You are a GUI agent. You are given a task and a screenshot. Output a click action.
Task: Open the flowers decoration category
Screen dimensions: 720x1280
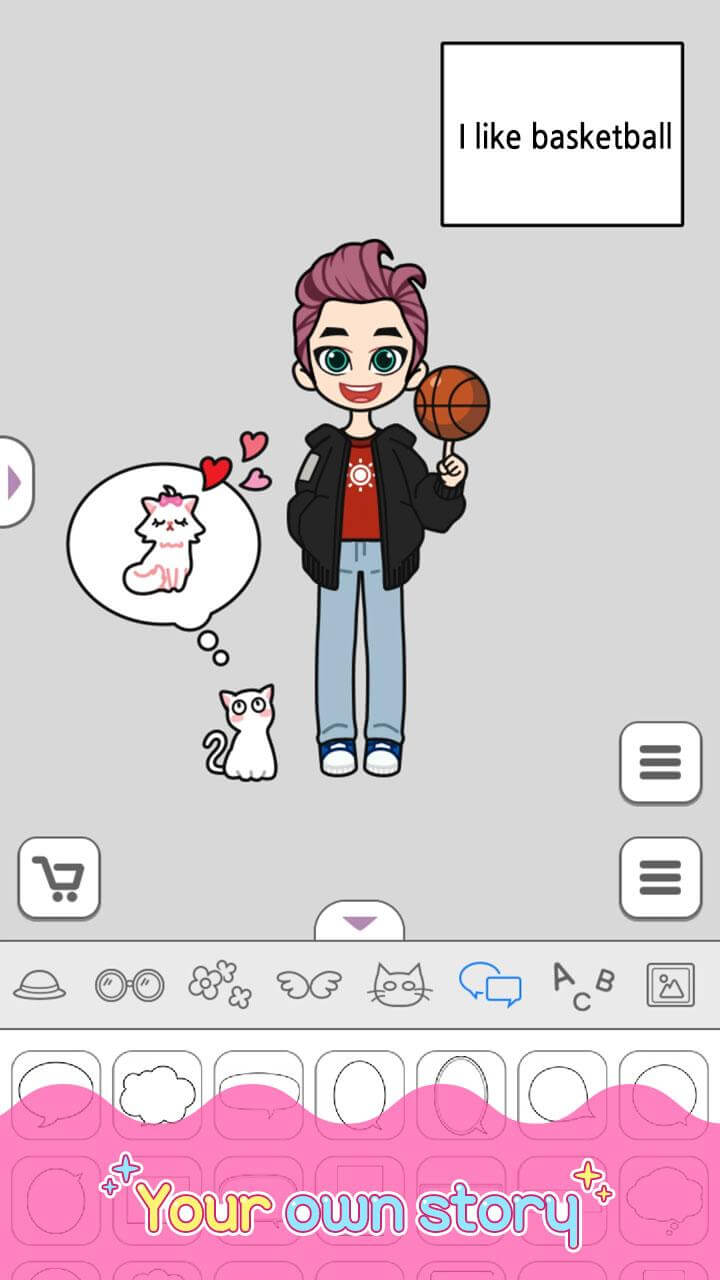[x=220, y=984]
